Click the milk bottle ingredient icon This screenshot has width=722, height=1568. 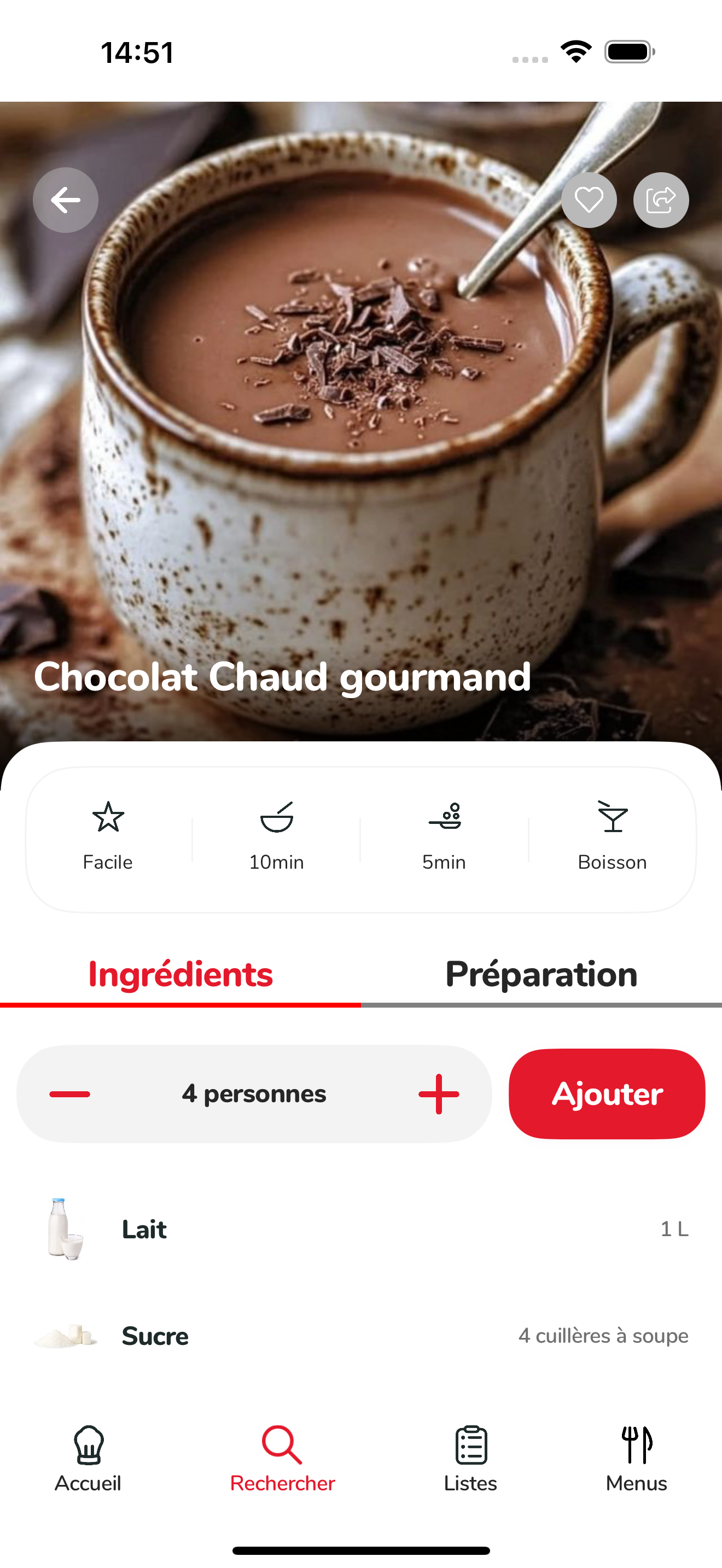(65, 1230)
